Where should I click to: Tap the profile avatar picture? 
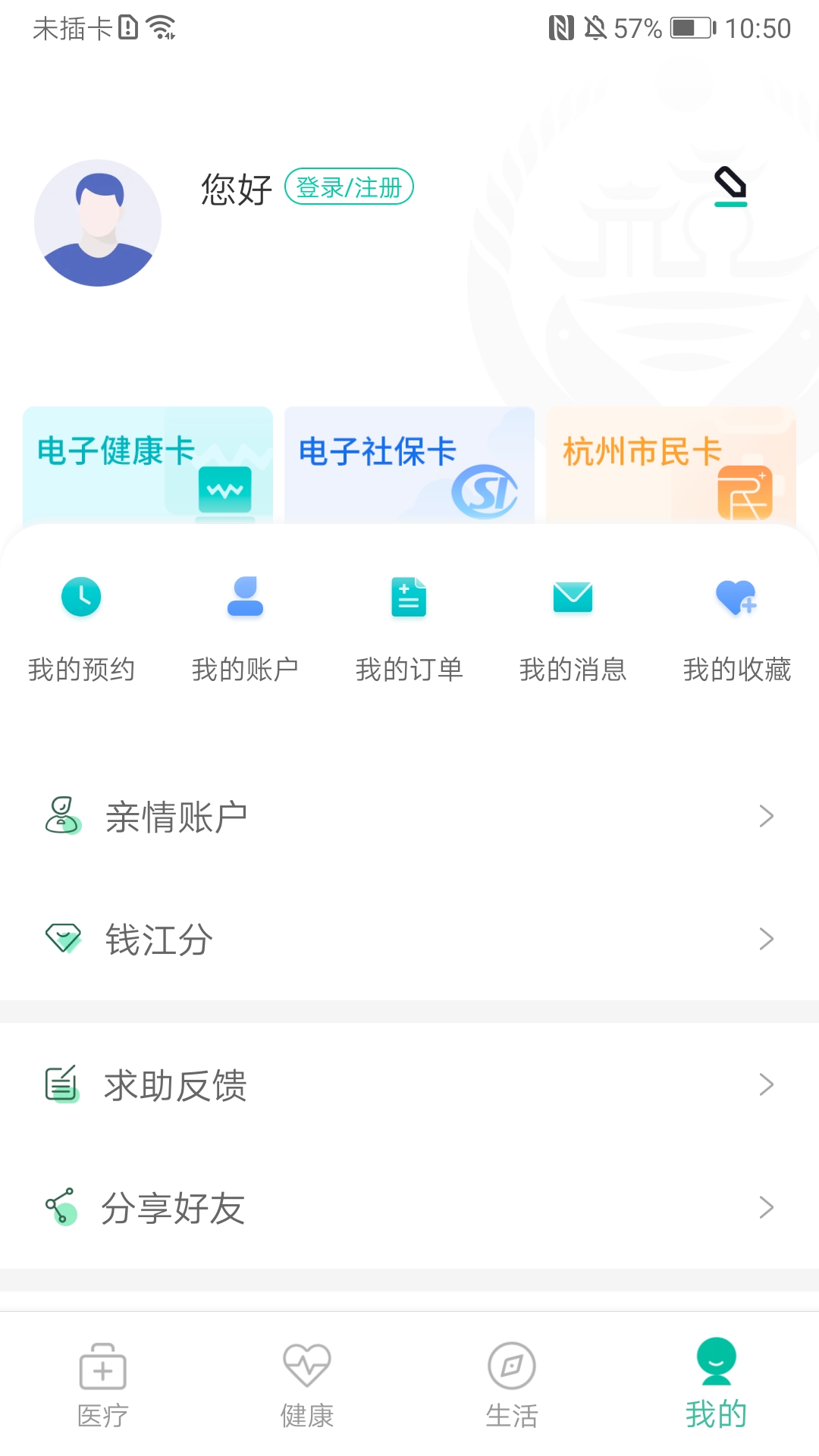pos(98,223)
